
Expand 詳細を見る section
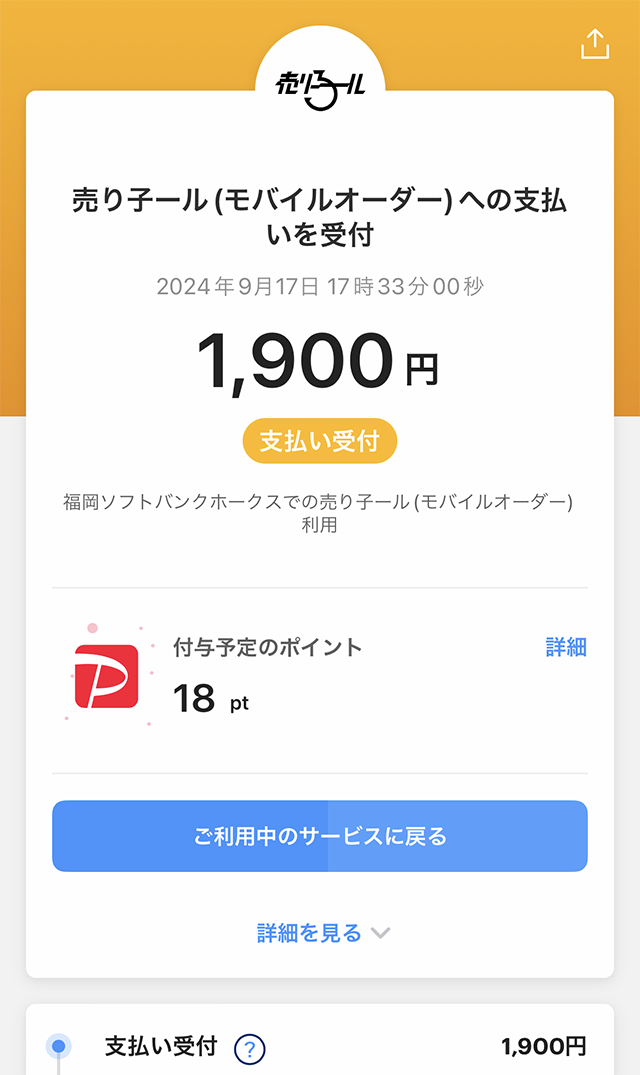(323, 933)
